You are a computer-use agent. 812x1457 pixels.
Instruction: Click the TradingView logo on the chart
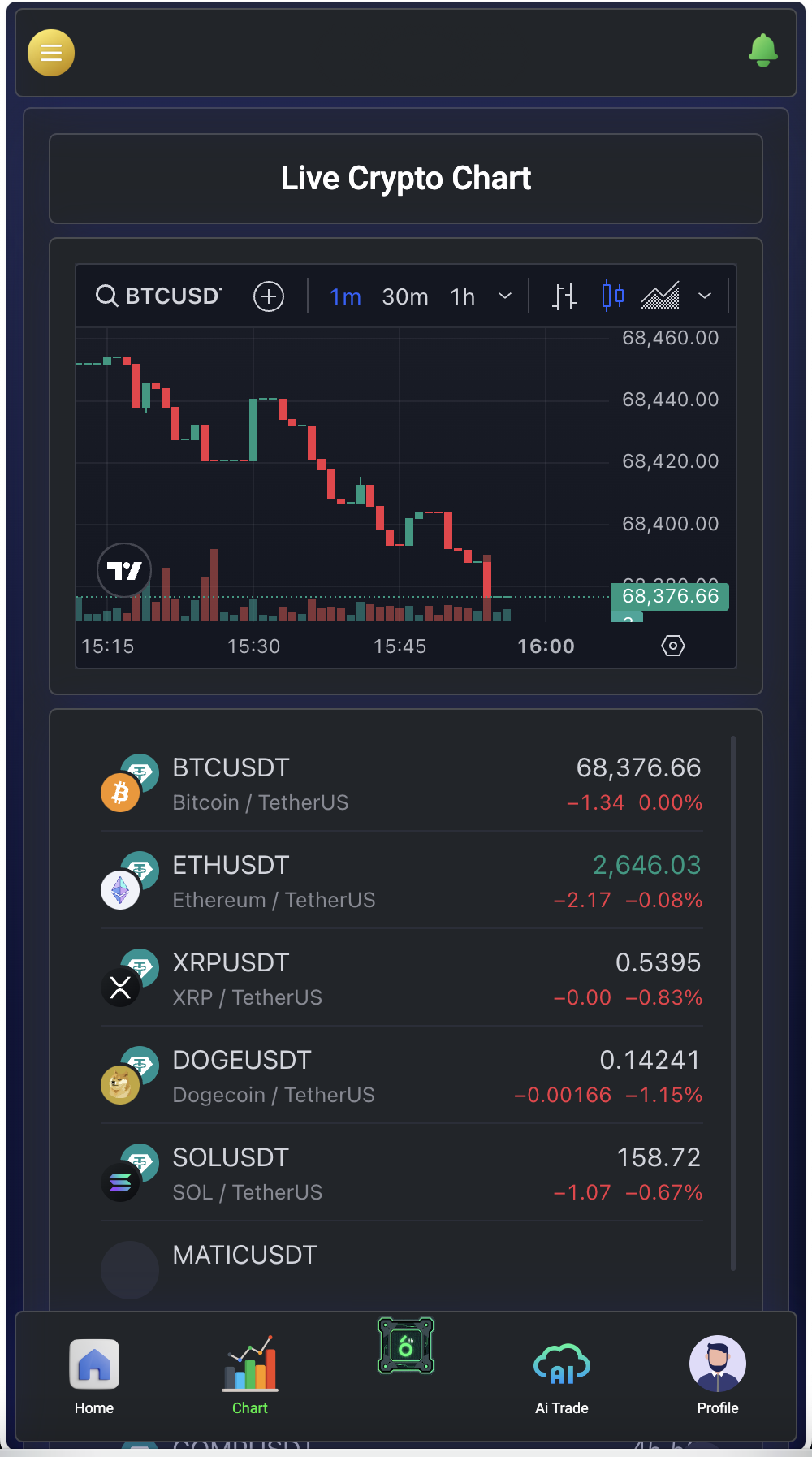pyautogui.click(x=123, y=570)
